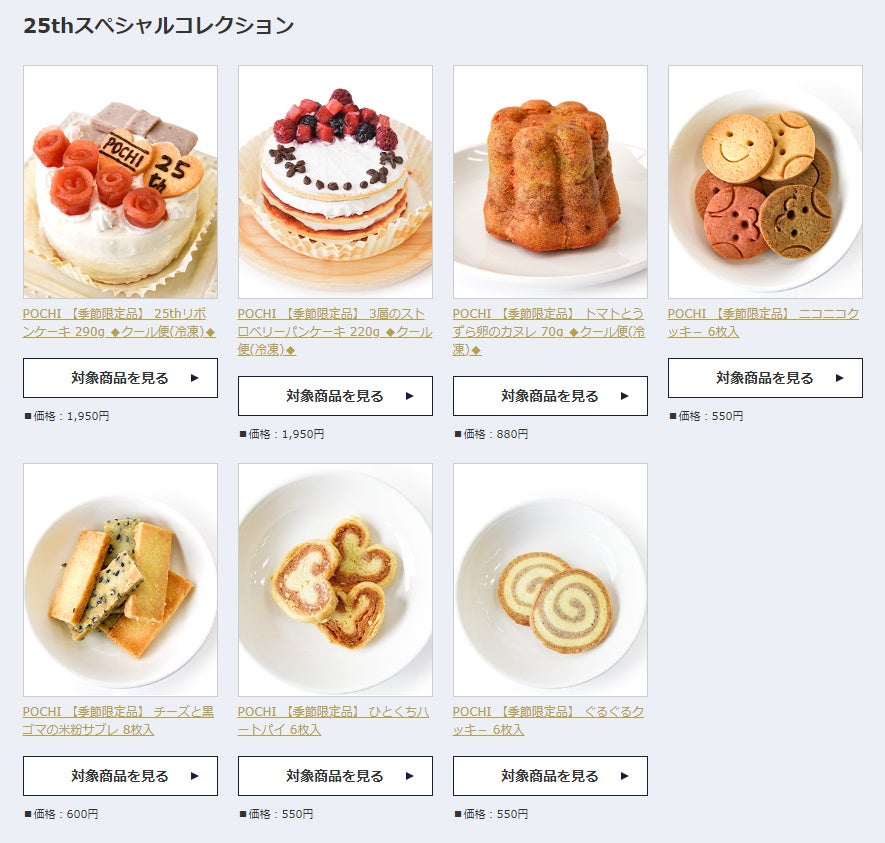Follow the 3層のストロベリーパンケーキ 220g link
Viewport: 885px width, 843px height.
pyautogui.click(x=334, y=331)
